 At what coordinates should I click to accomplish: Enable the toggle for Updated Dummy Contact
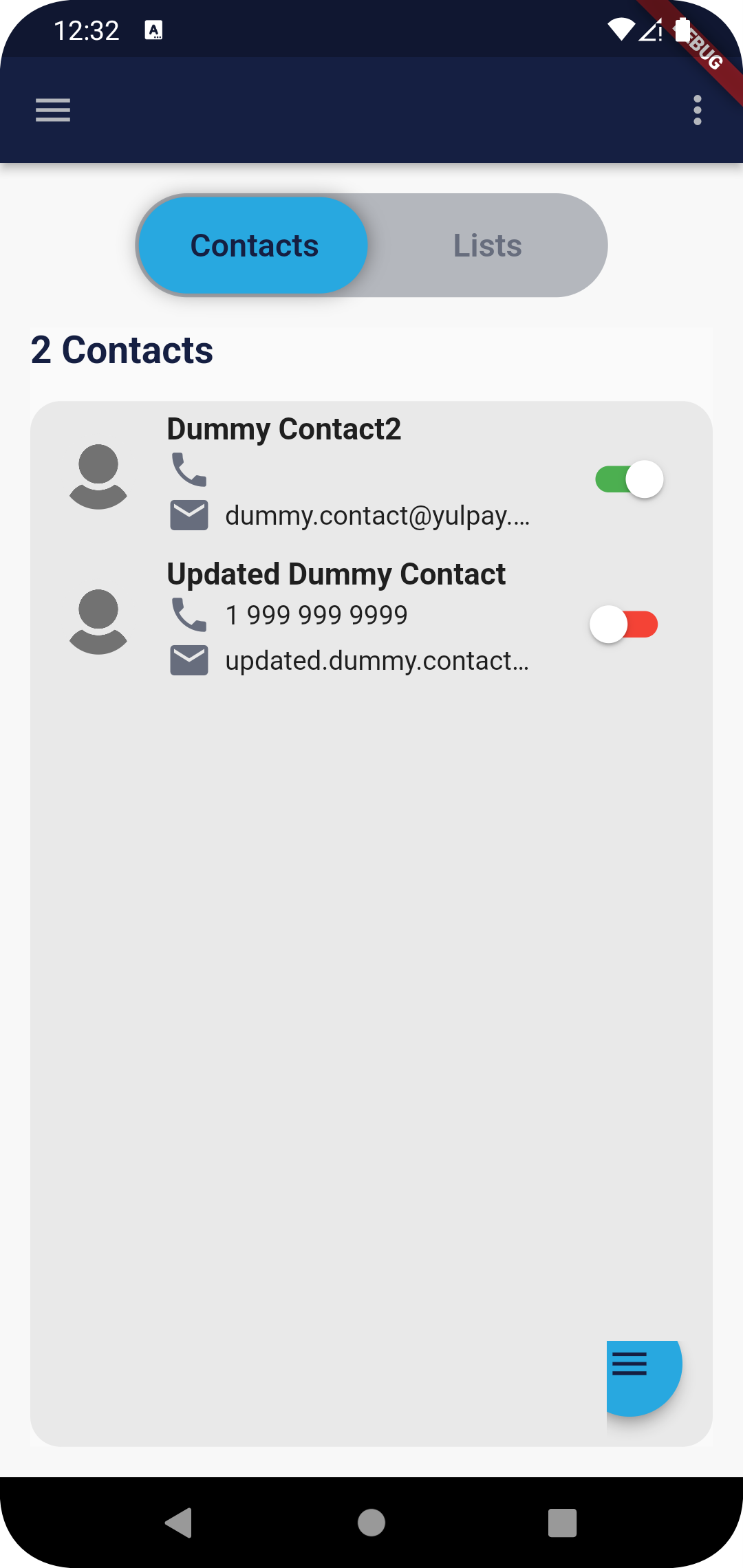click(x=625, y=624)
